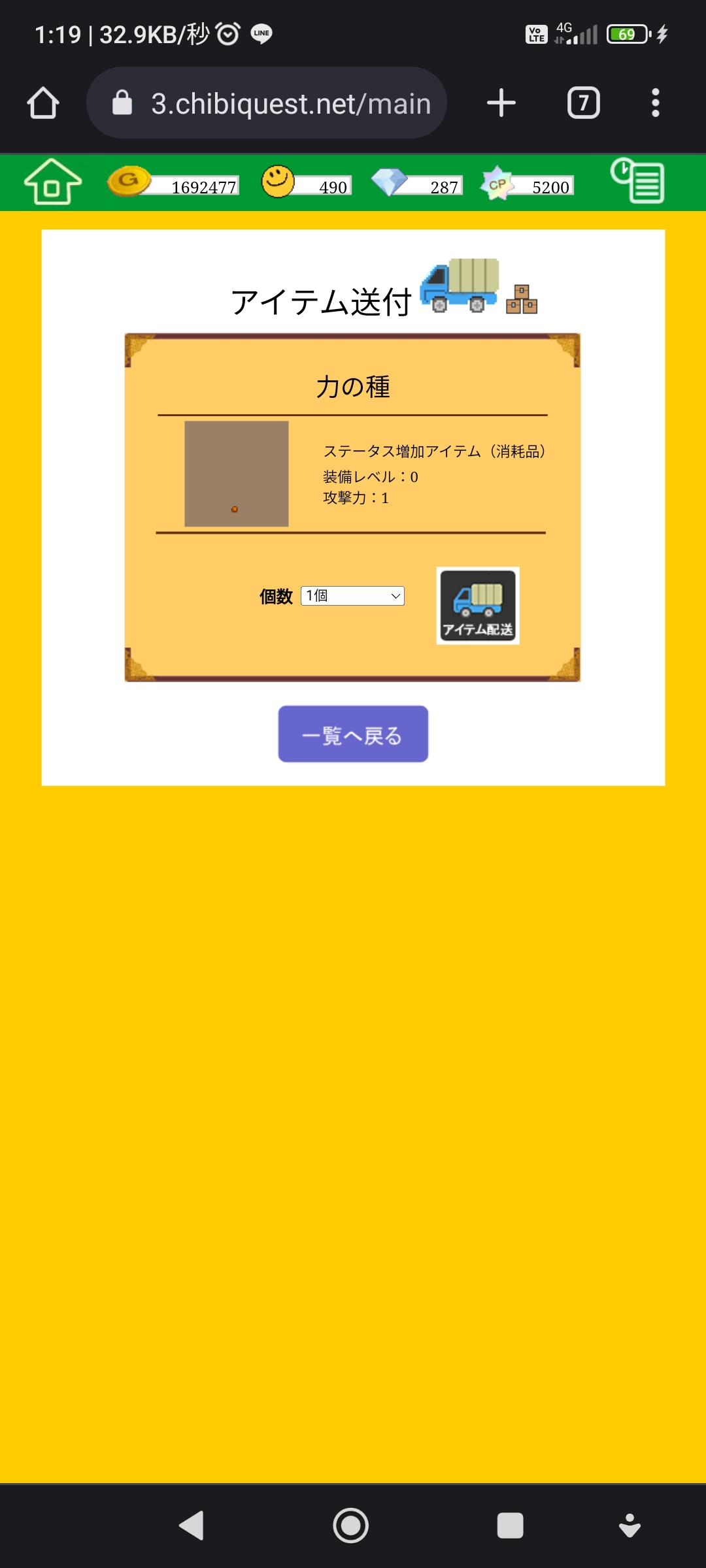
Task: Open a new browser tab
Action: pos(501,103)
